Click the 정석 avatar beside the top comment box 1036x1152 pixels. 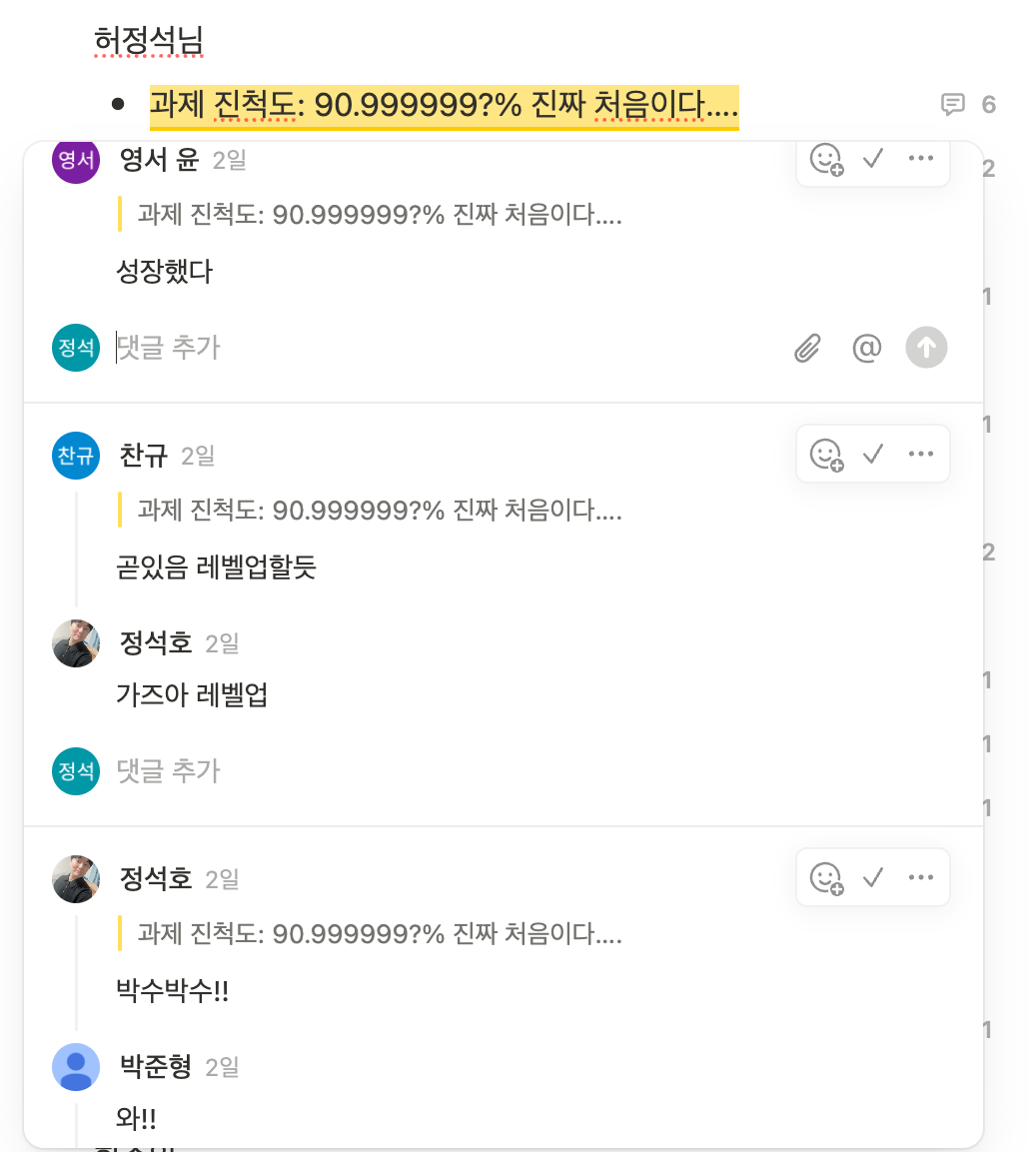[76, 348]
